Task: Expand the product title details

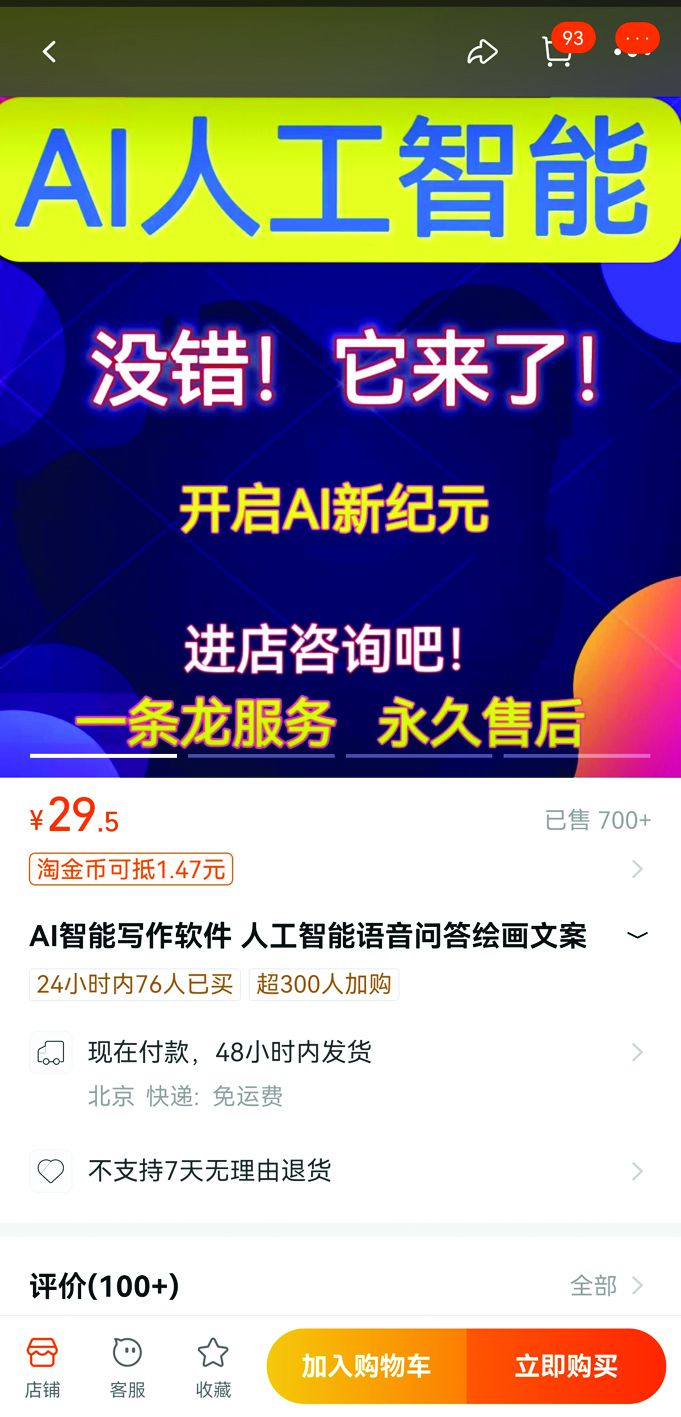Action: pos(636,936)
